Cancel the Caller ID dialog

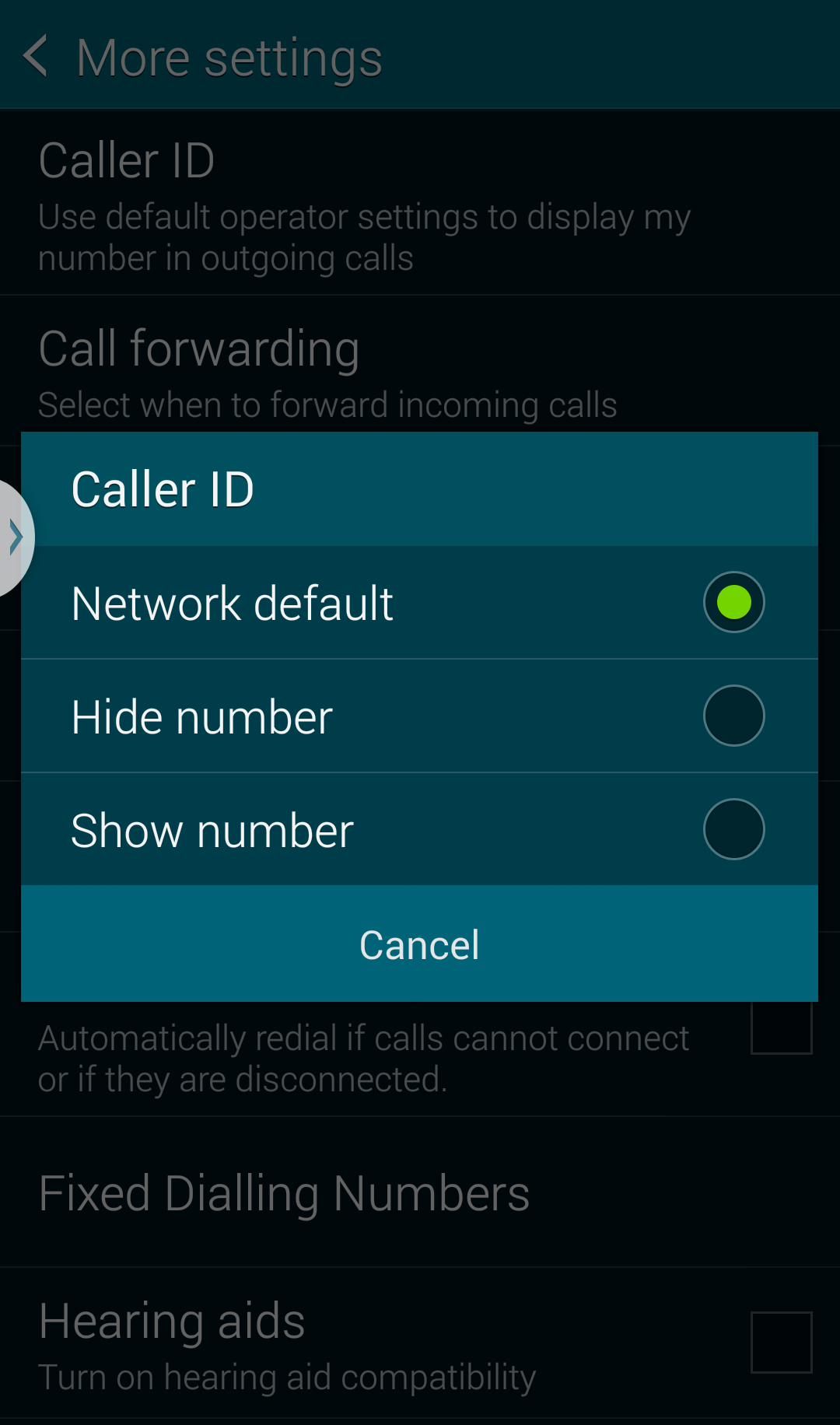click(x=419, y=944)
